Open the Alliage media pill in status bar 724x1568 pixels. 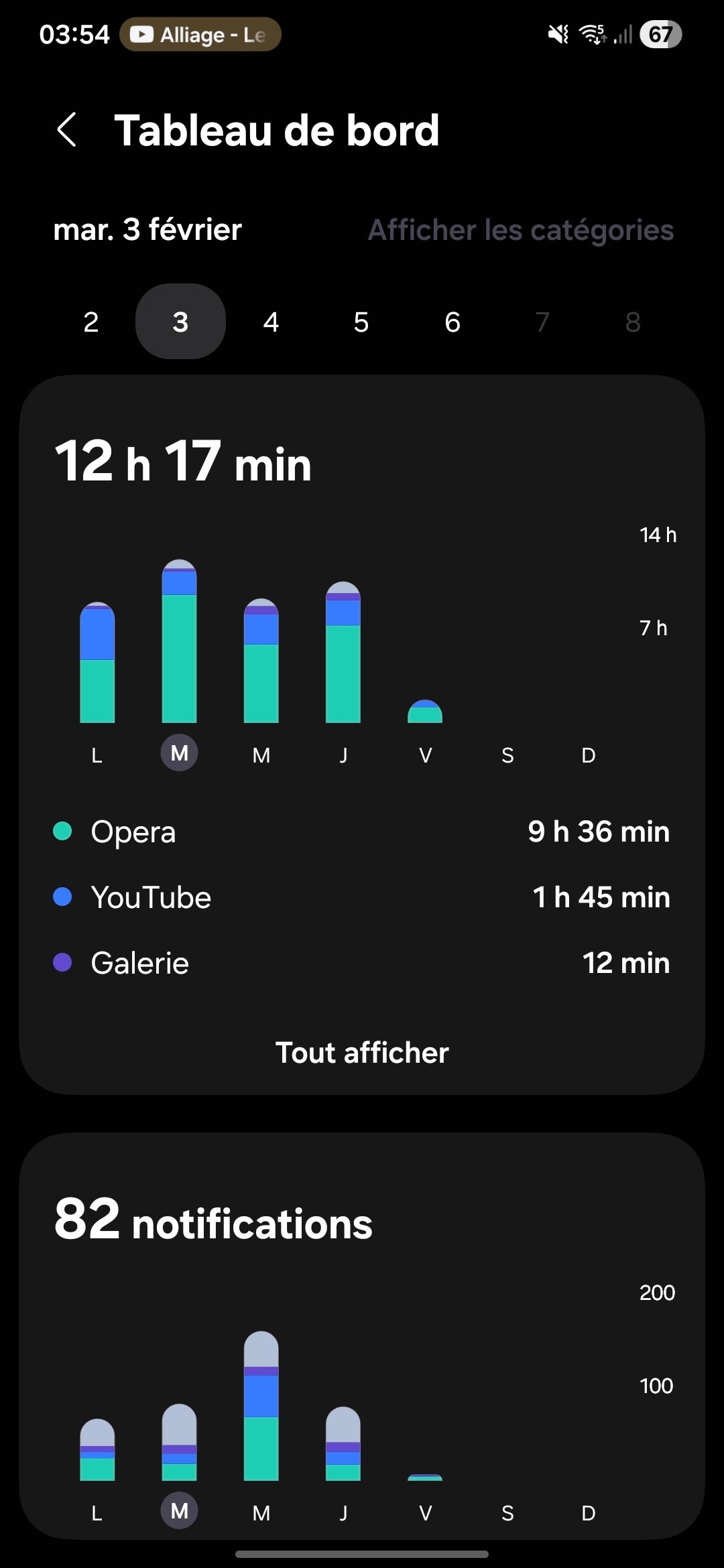(x=200, y=35)
